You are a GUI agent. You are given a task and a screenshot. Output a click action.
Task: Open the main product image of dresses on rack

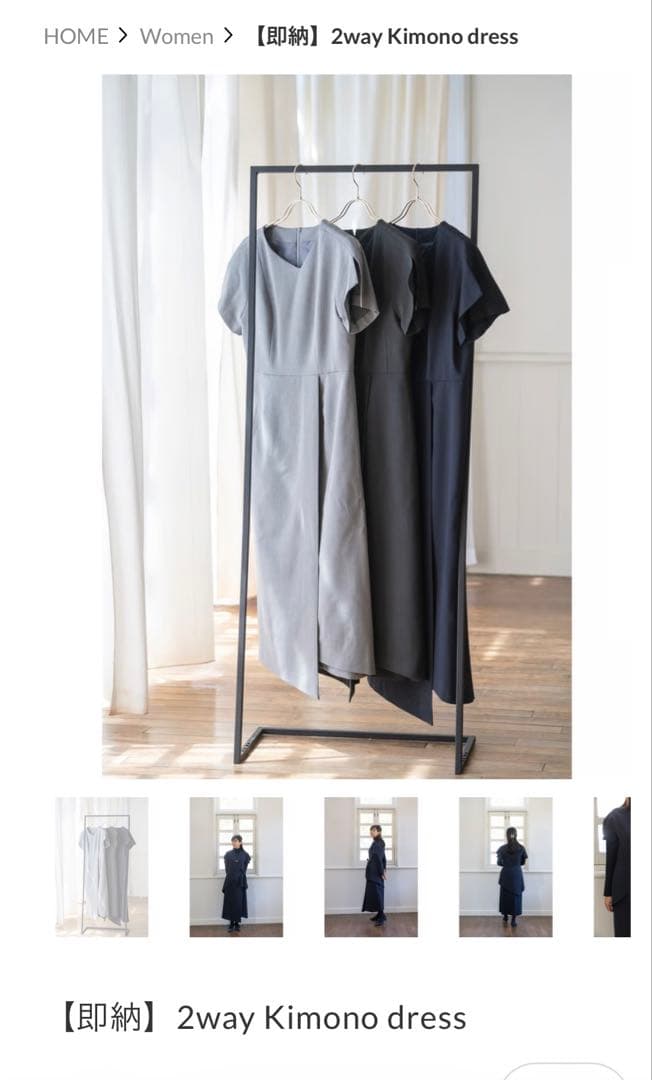336,426
